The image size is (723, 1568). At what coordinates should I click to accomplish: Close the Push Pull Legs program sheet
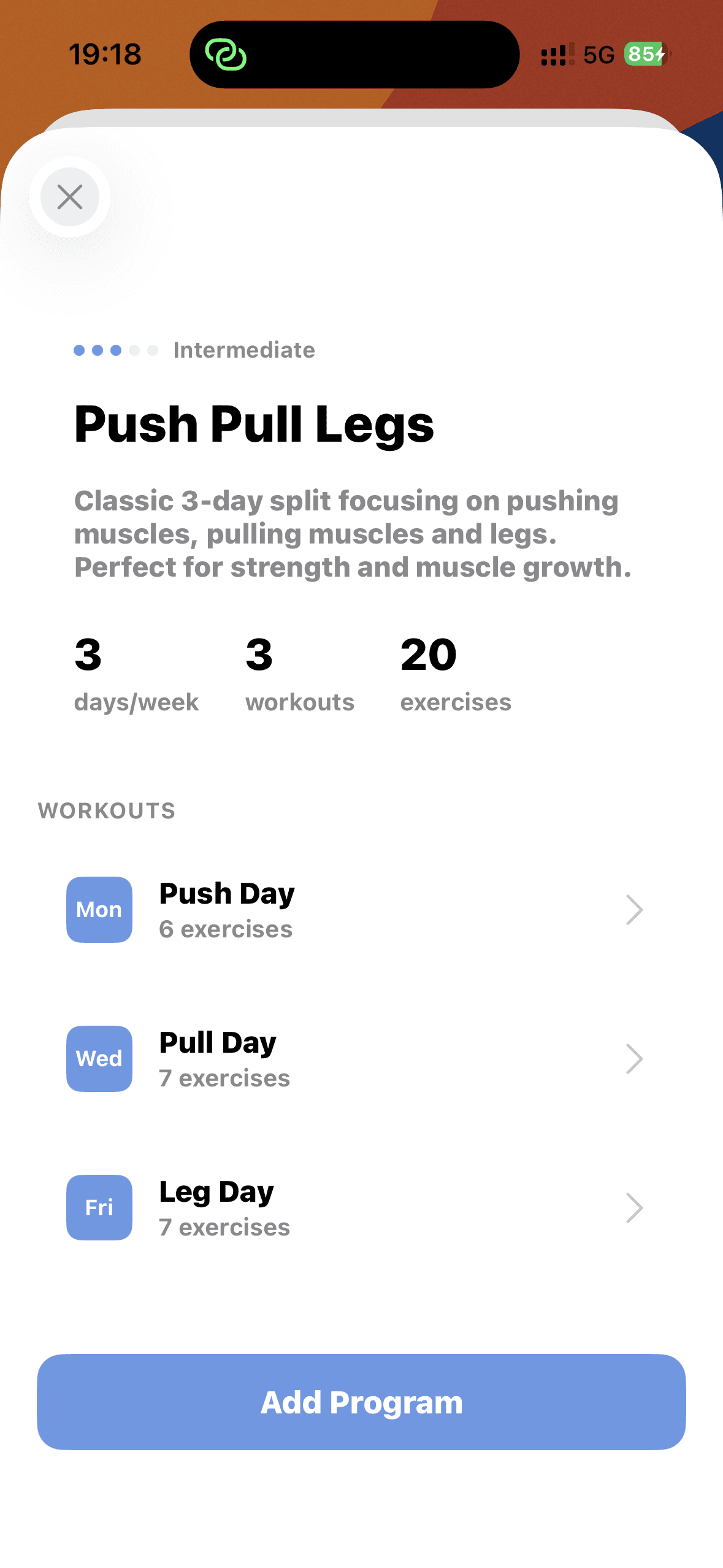(70, 197)
